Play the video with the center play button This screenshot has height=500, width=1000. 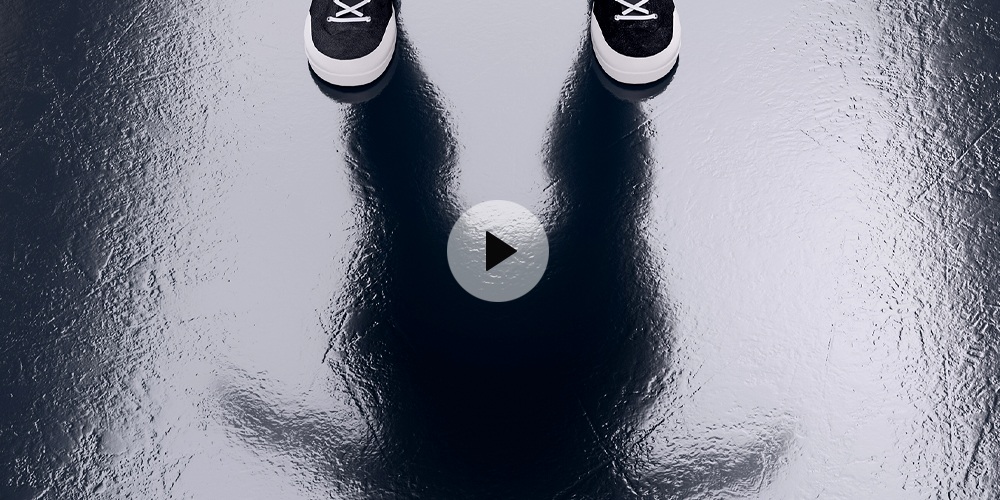[498, 251]
